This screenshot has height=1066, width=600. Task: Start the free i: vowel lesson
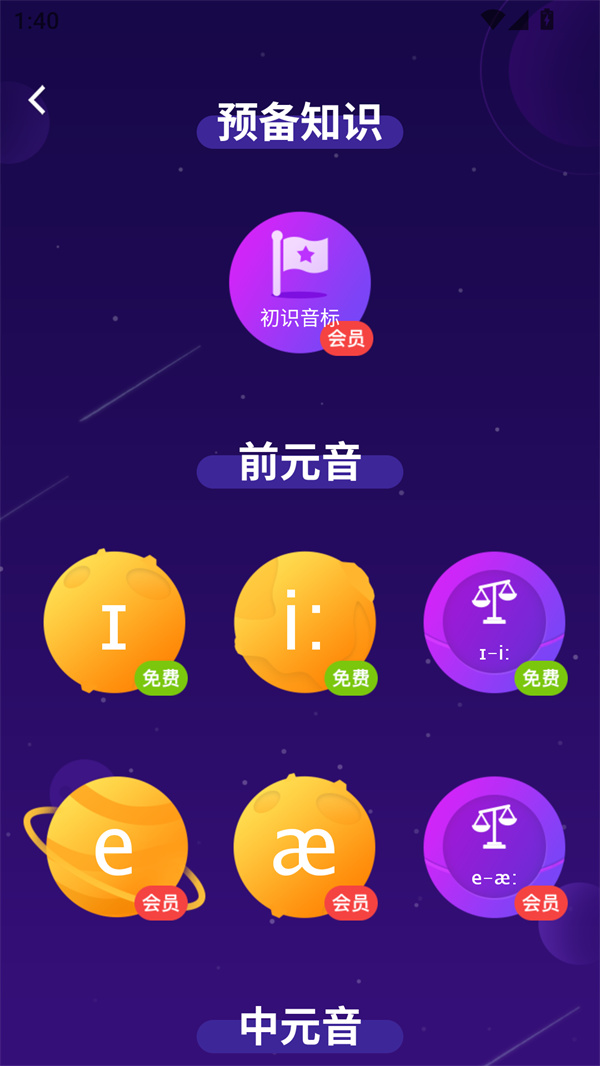tap(304, 622)
